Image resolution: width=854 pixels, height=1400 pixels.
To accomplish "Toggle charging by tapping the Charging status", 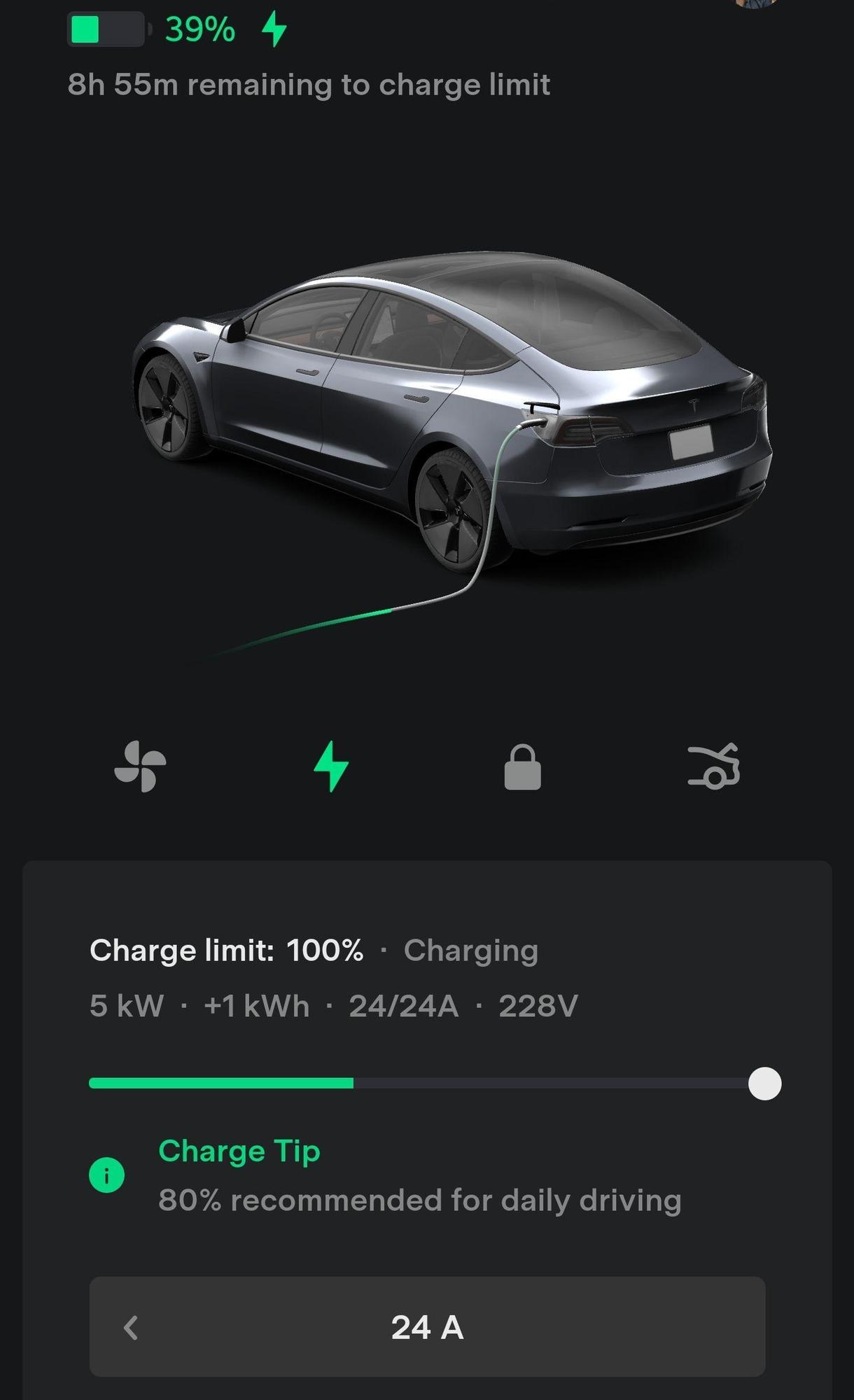I will coord(470,950).
